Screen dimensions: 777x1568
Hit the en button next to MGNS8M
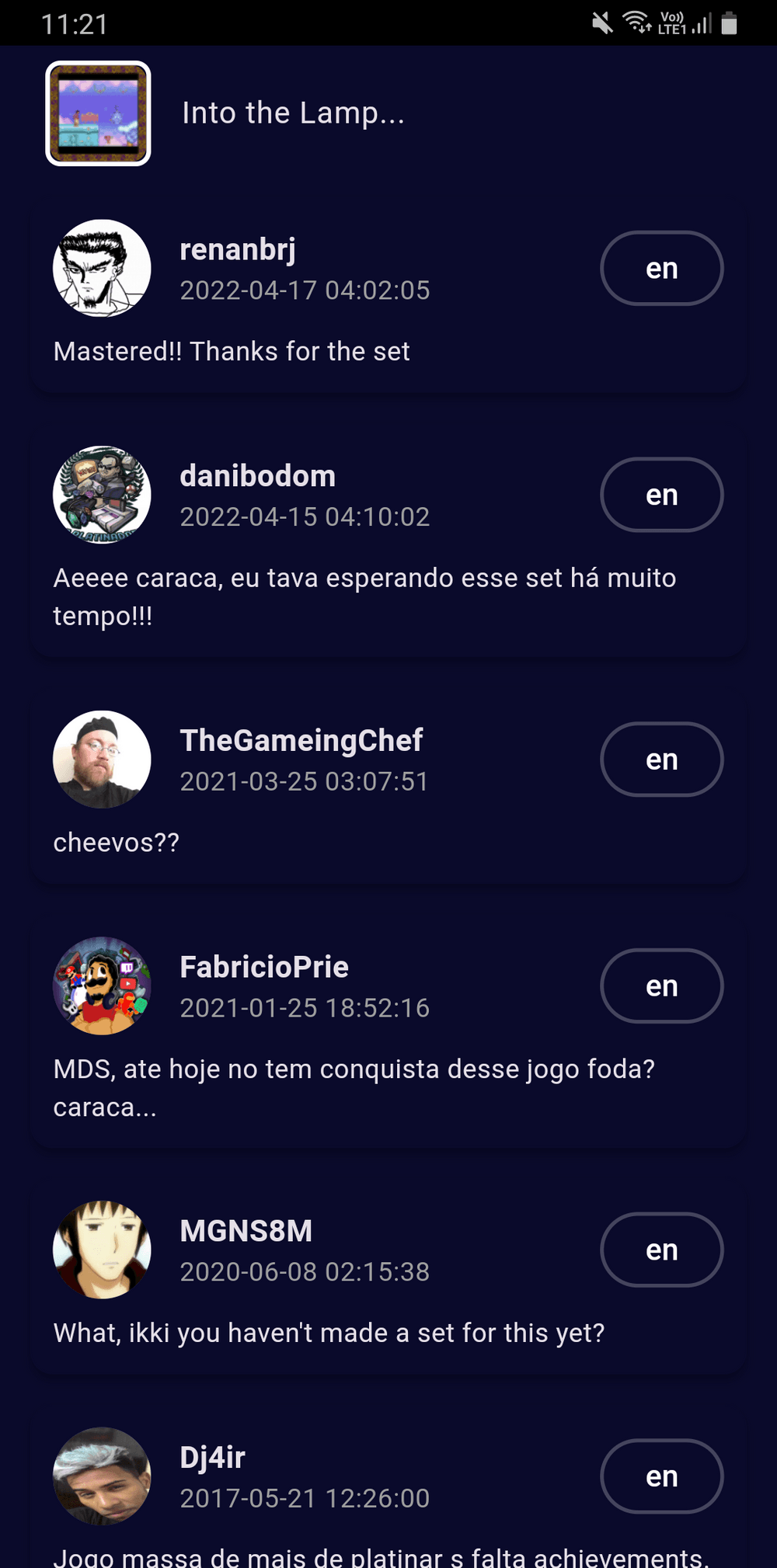[x=661, y=1250]
